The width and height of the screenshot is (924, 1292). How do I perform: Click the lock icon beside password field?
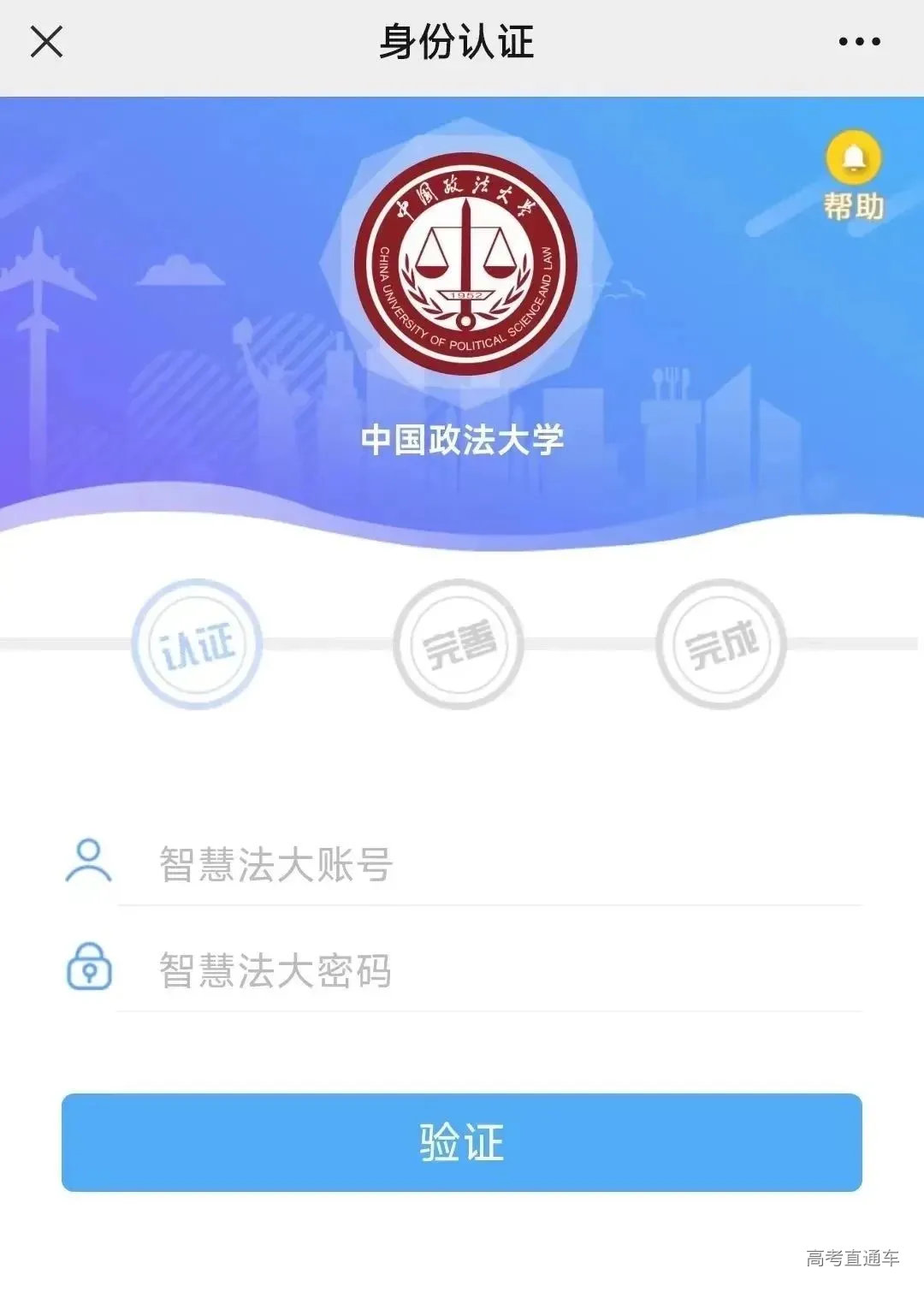click(x=90, y=969)
